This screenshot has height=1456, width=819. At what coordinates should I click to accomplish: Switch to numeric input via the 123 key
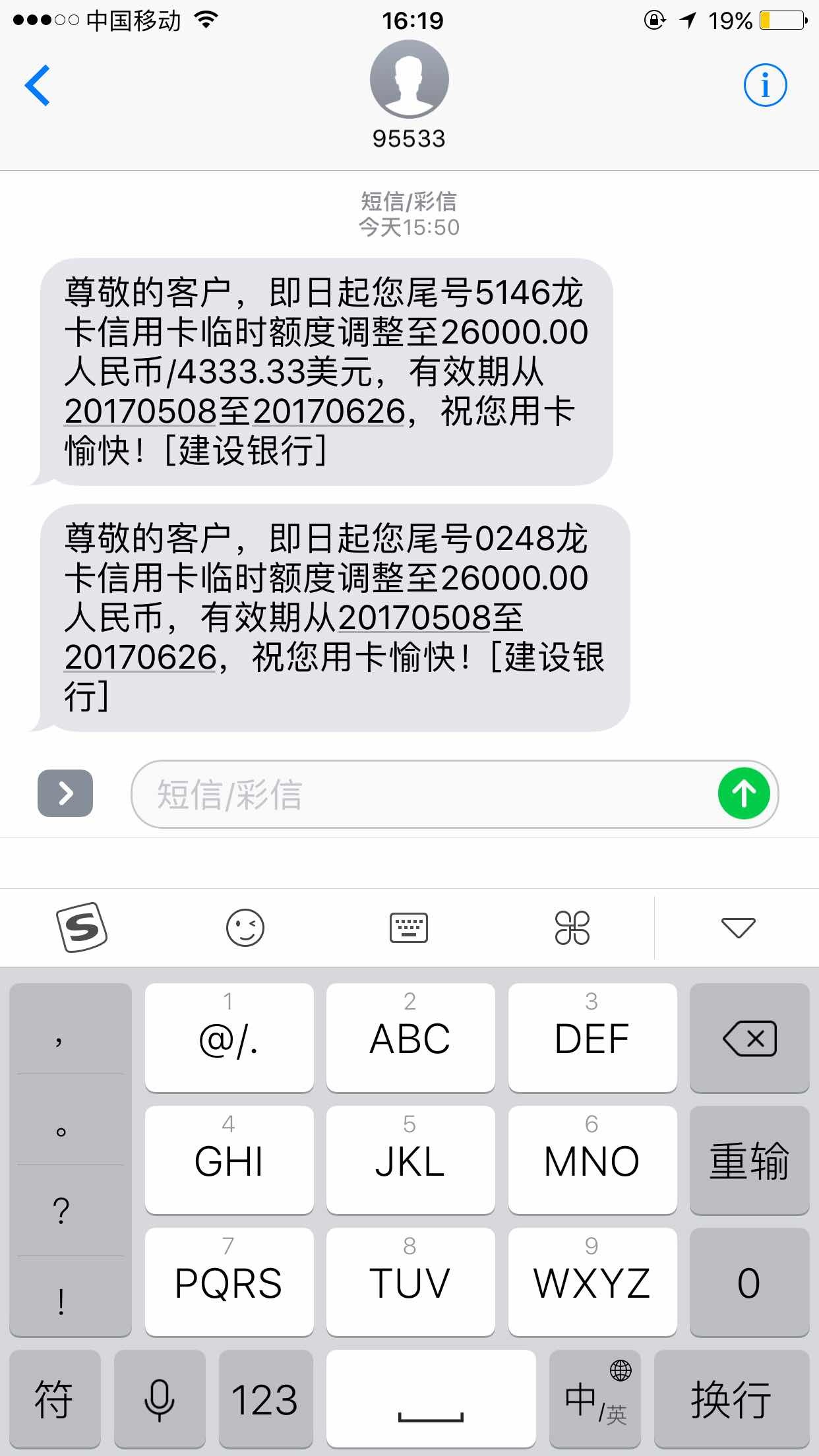point(266,1398)
